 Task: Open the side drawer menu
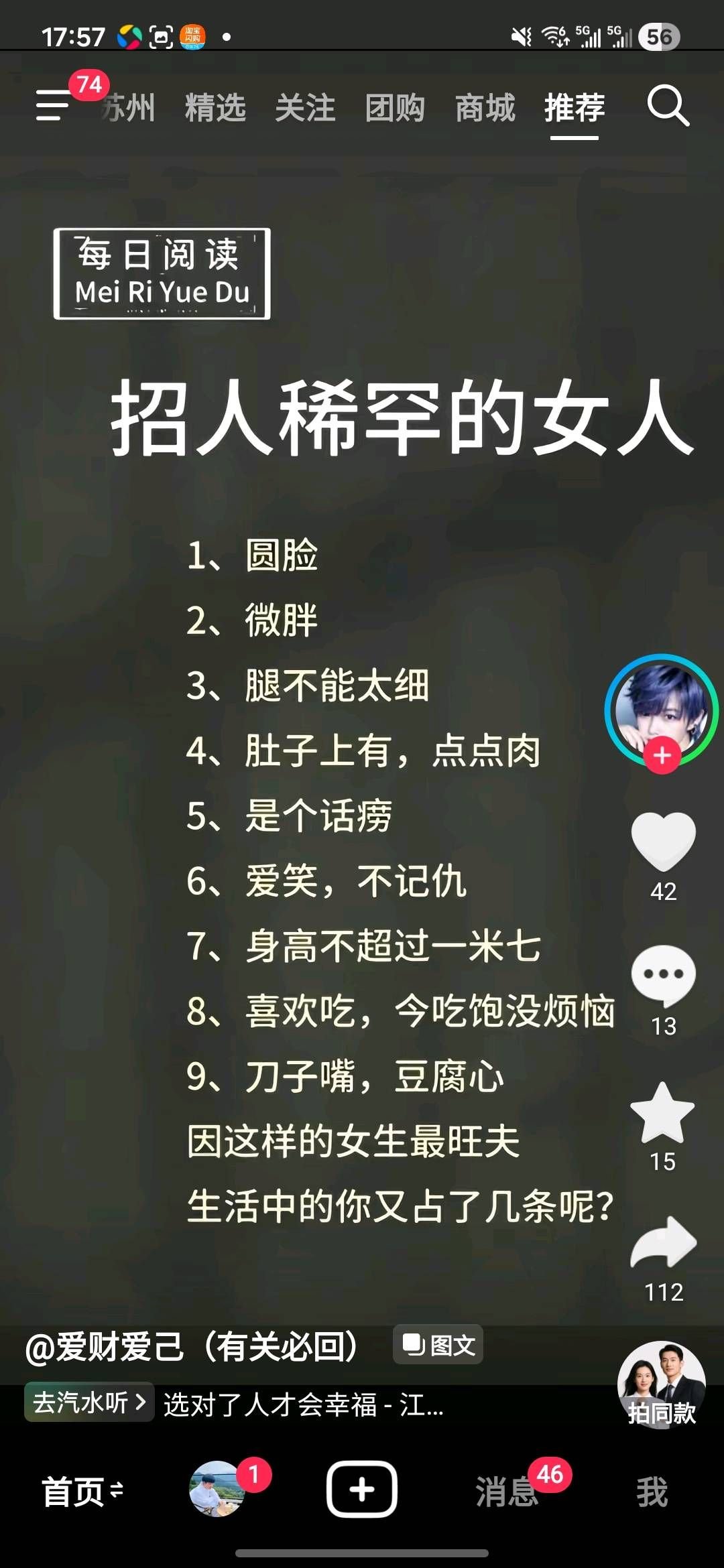point(54,106)
